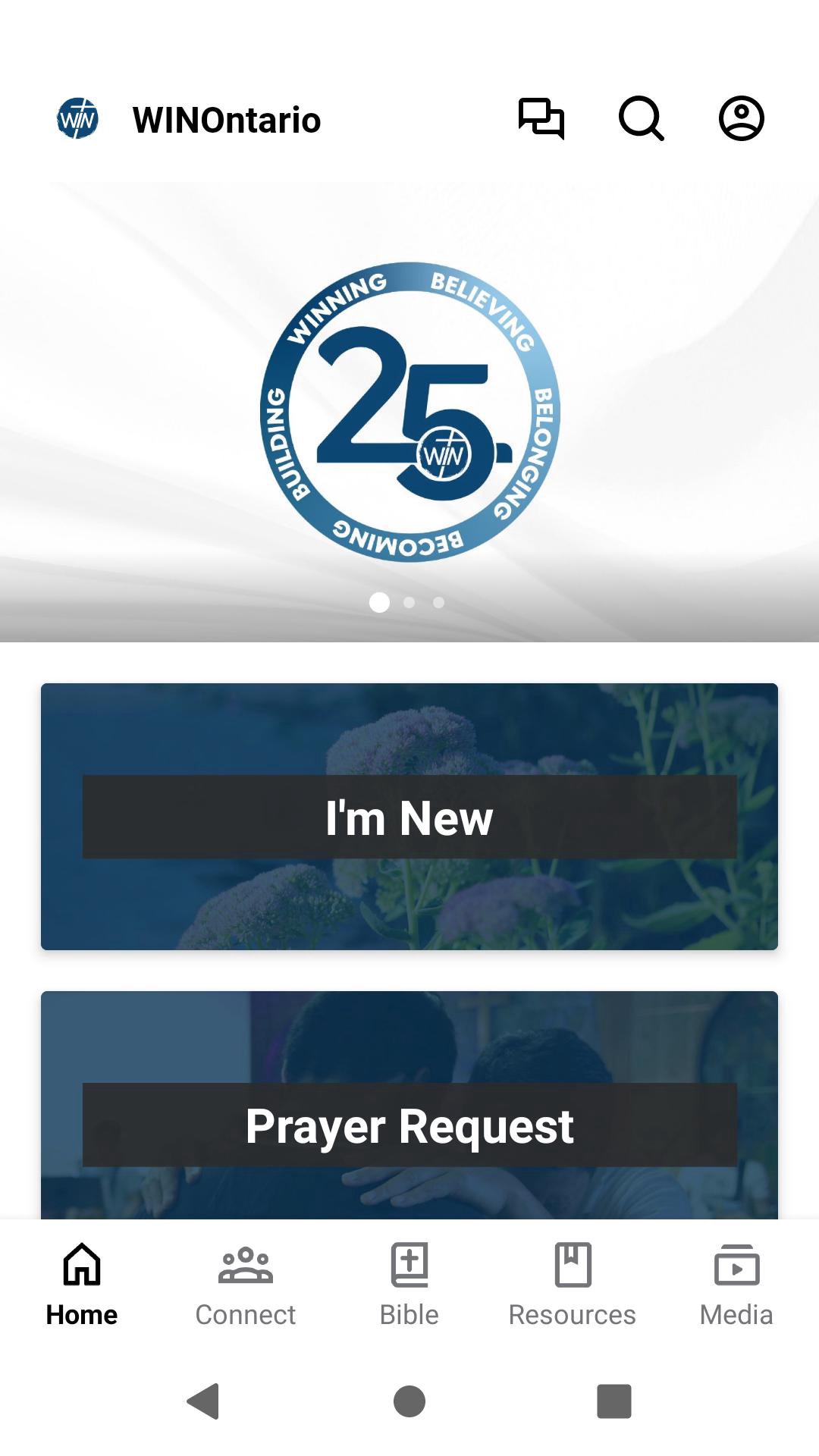Open the 25th anniversary banner
Screen dimensions: 819x1456
point(409,412)
